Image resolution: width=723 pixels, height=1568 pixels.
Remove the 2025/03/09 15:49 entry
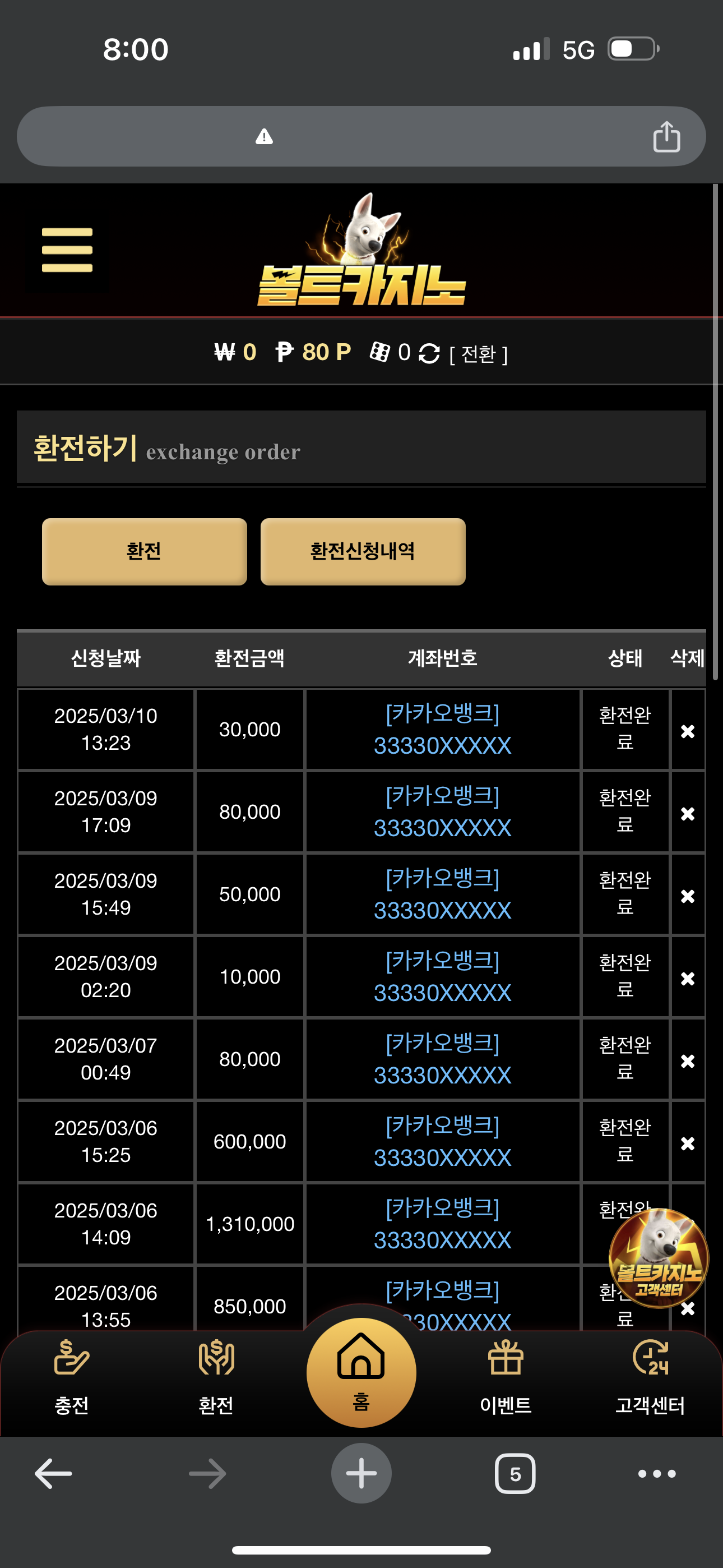[688, 896]
